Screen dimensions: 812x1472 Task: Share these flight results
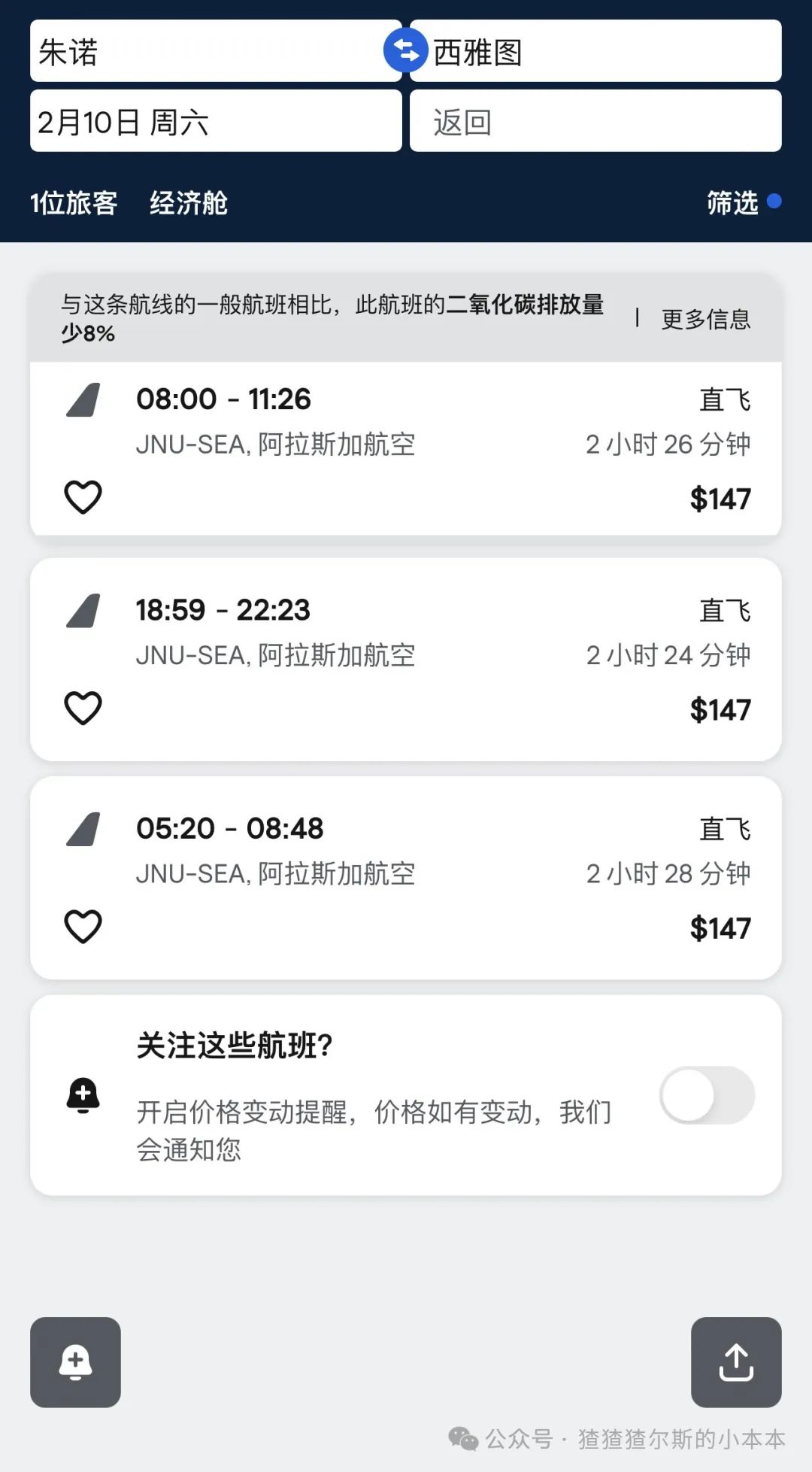click(736, 1362)
